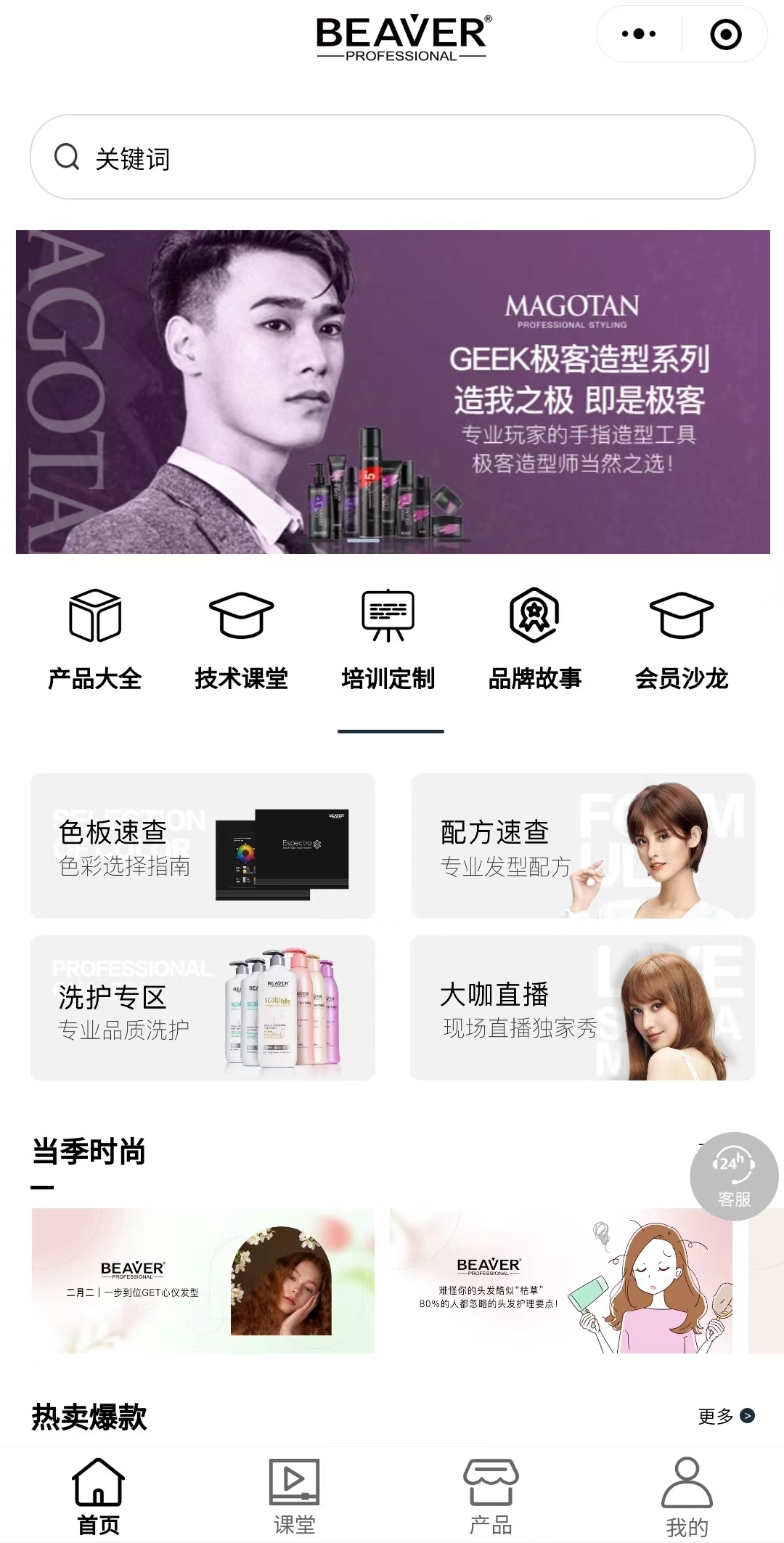Open the 色板速查 color guide card

point(203,846)
